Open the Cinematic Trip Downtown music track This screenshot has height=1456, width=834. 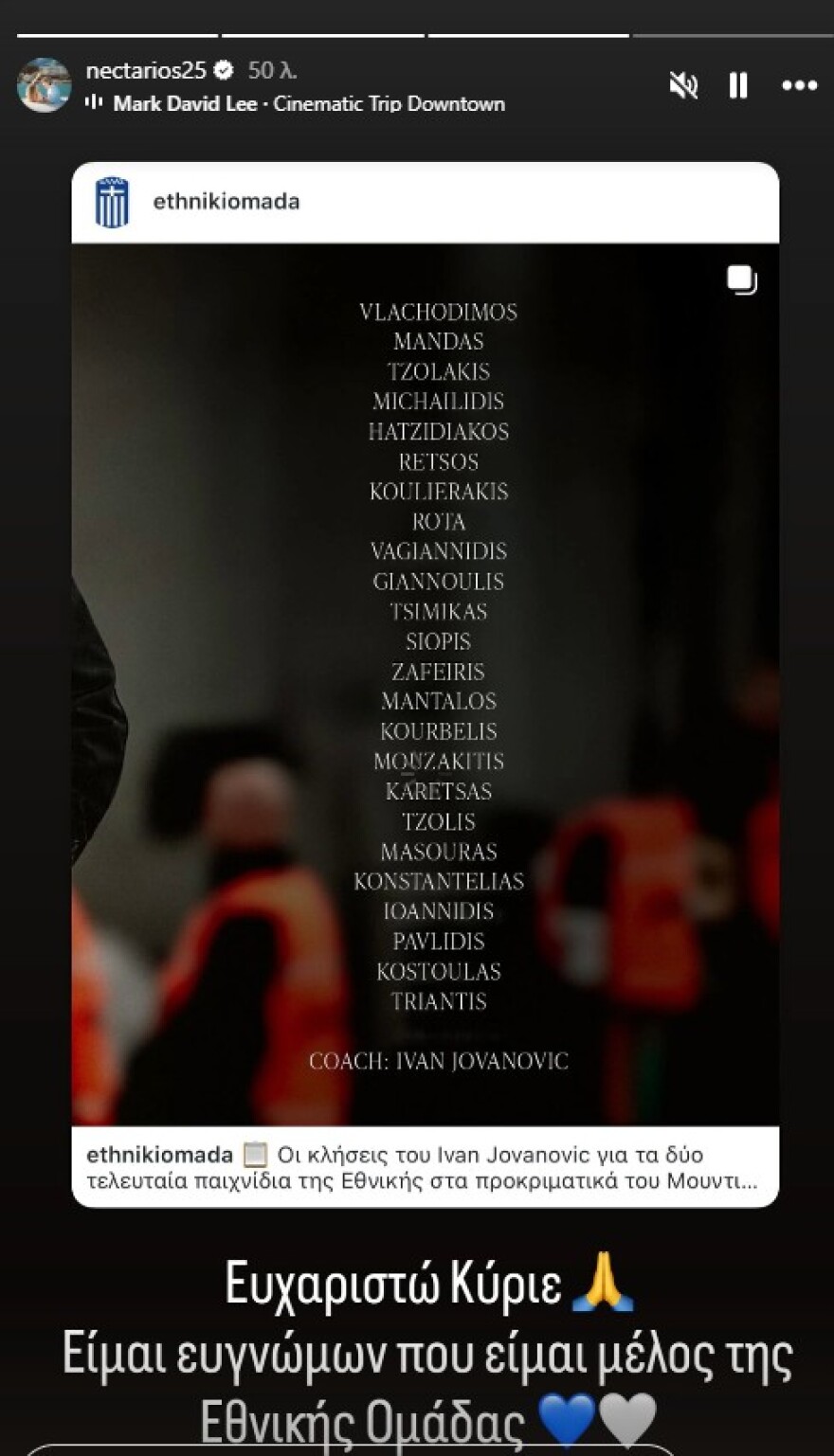pyautogui.click(x=308, y=103)
